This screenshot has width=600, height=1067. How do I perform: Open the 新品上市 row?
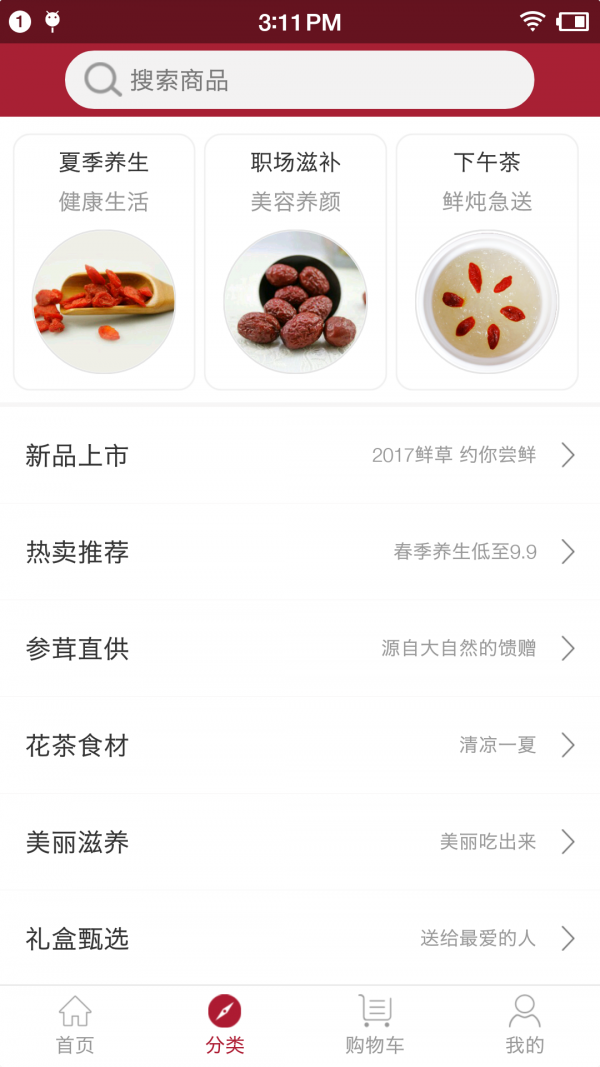tap(300, 456)
